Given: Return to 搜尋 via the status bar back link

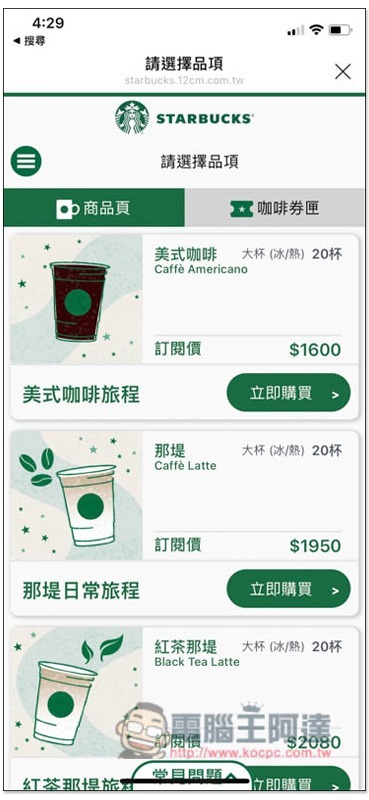Looking at the screenshot, I should 29,41.
